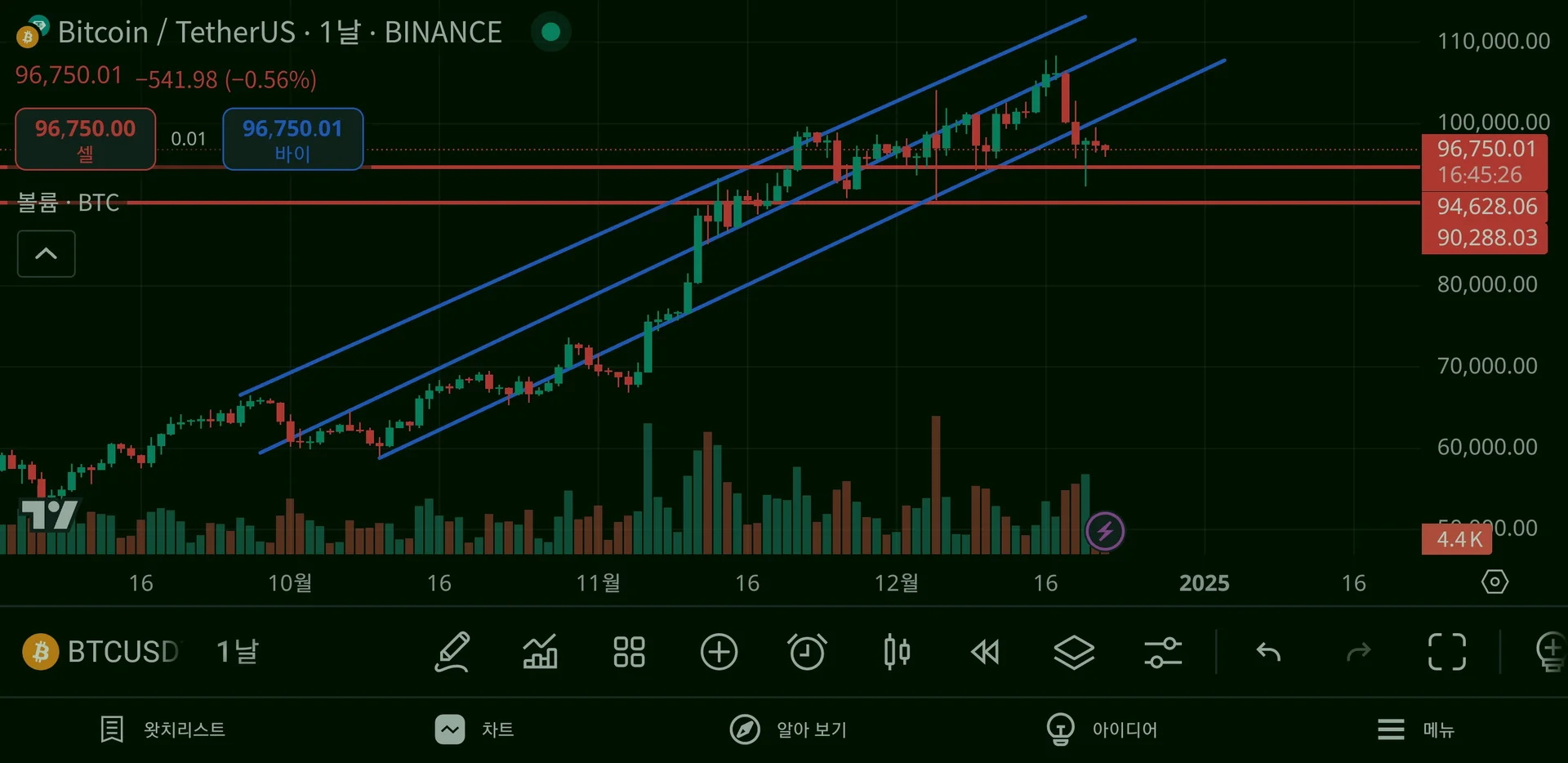Create a price alert with alarm clock

(807, 652)
